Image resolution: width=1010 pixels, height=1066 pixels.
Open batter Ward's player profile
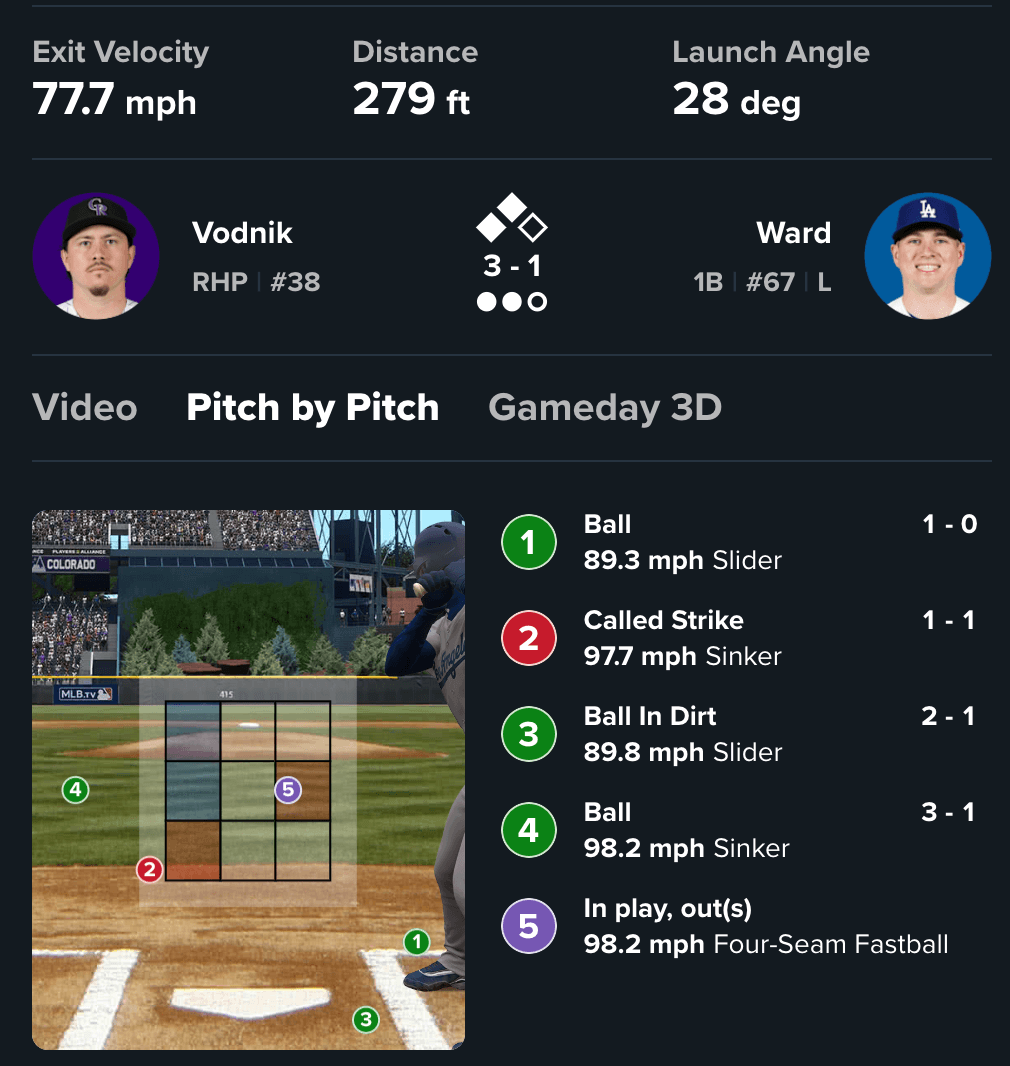click(927, 256)
